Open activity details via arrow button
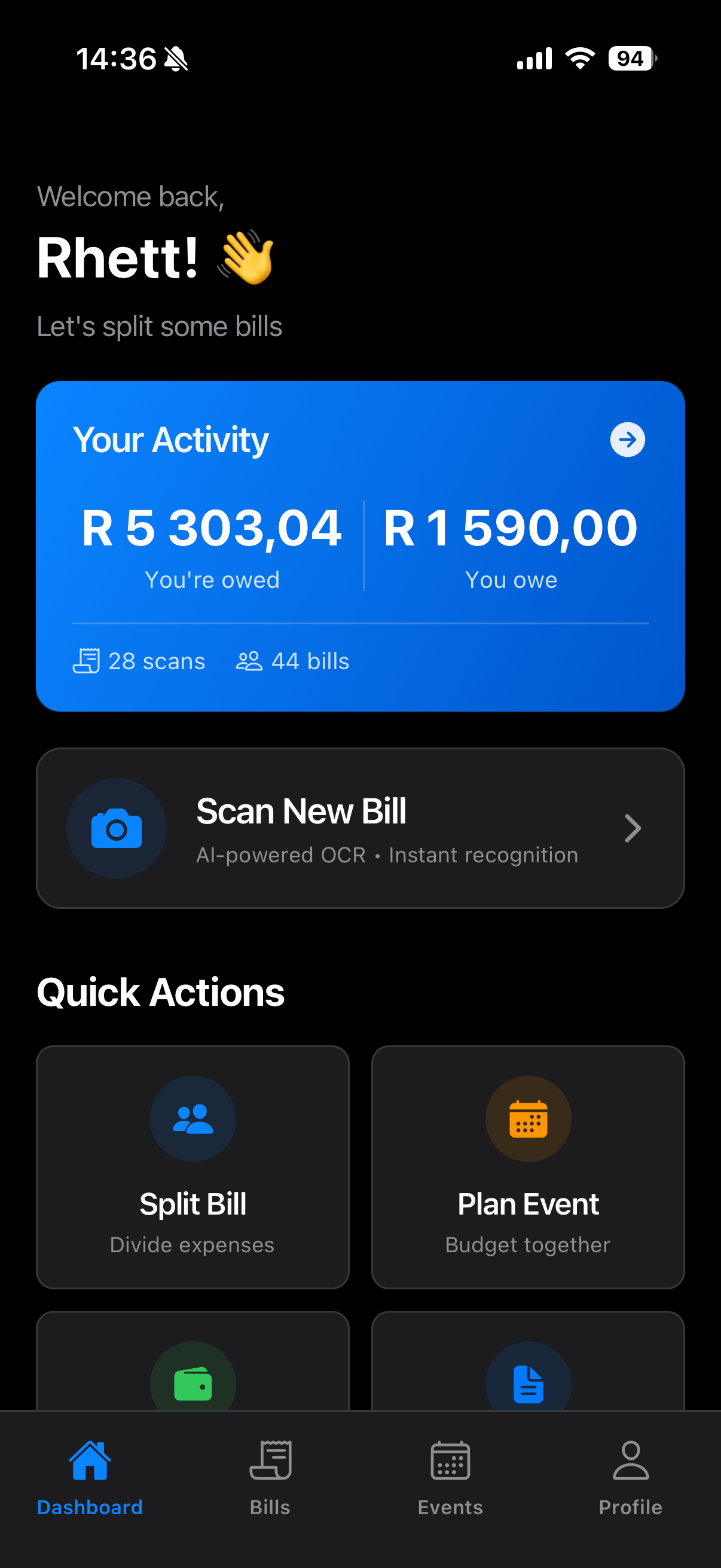The image size is (721, 1568). (627, 440)
